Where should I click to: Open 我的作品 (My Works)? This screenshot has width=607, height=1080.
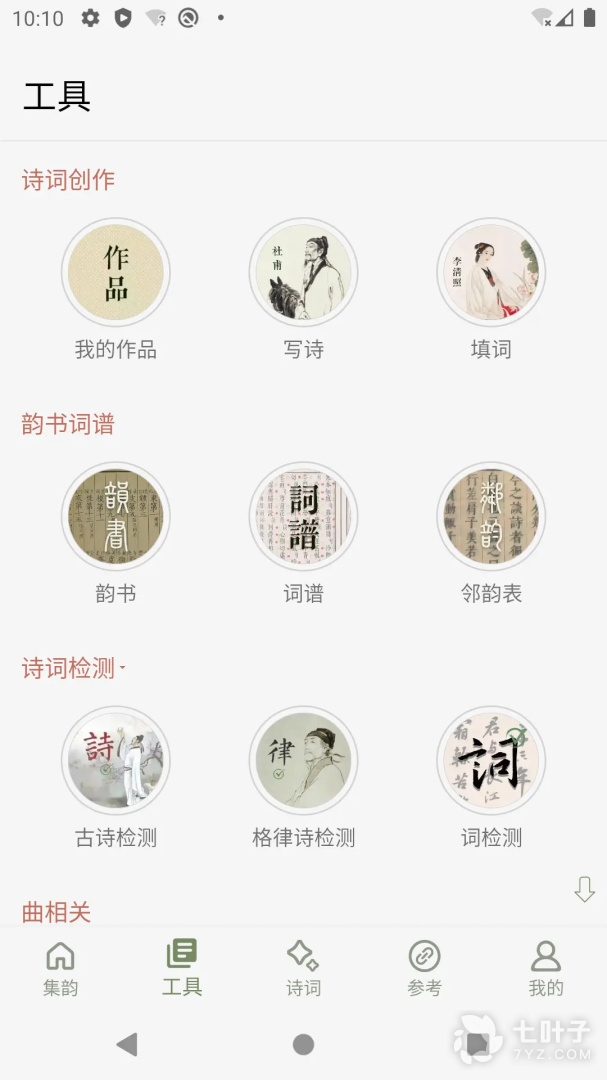tap(116, 272)
